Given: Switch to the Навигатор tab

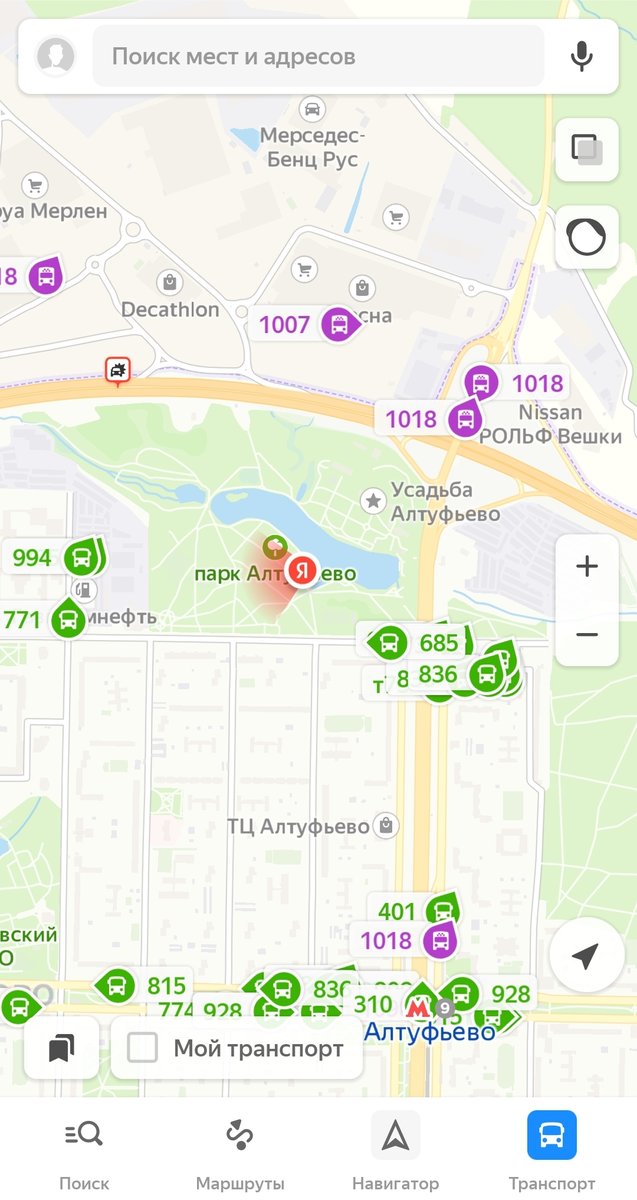Looking at the screenshot, I should [x=395, y=1152].
